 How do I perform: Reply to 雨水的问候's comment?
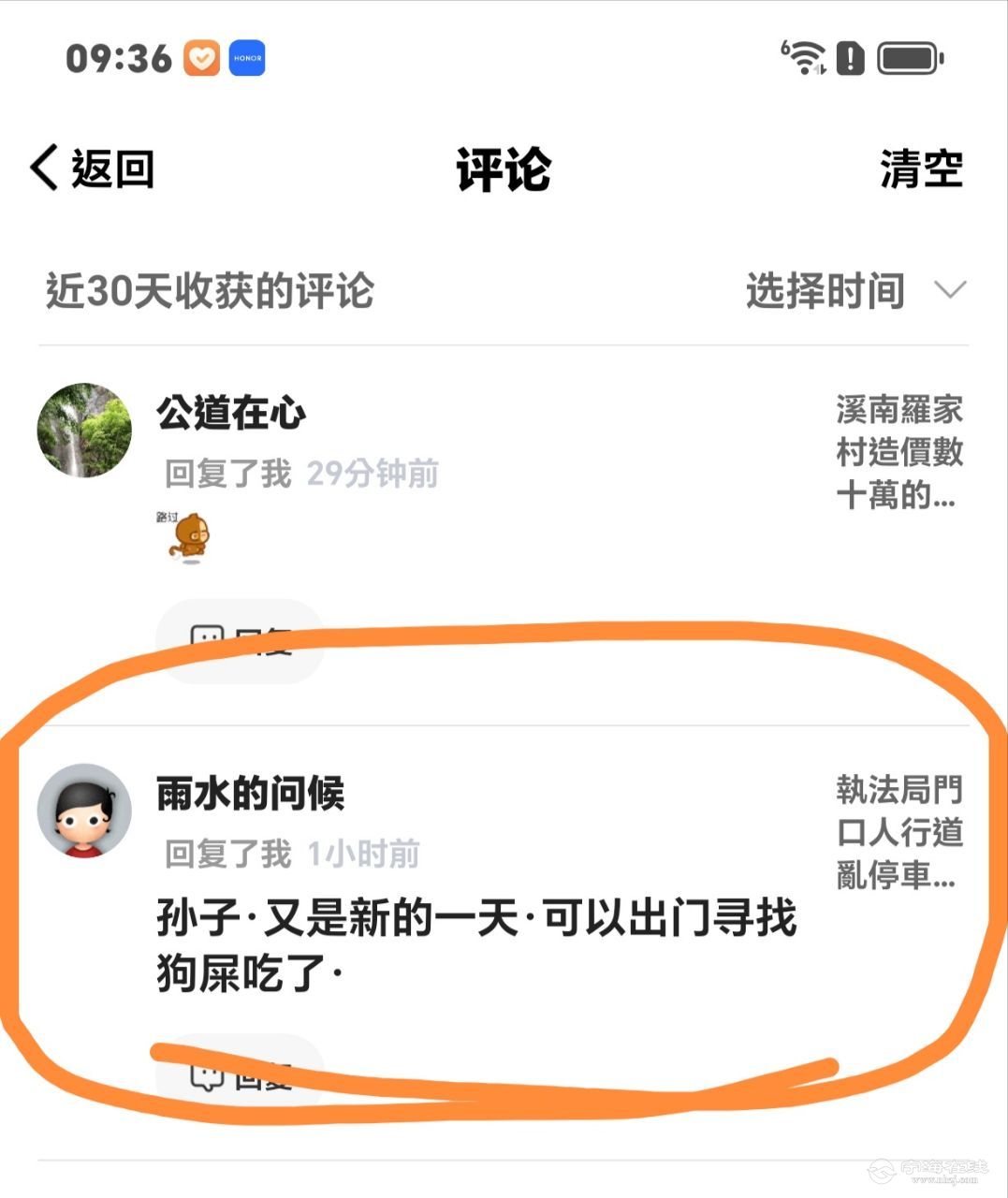(240, 1074)
